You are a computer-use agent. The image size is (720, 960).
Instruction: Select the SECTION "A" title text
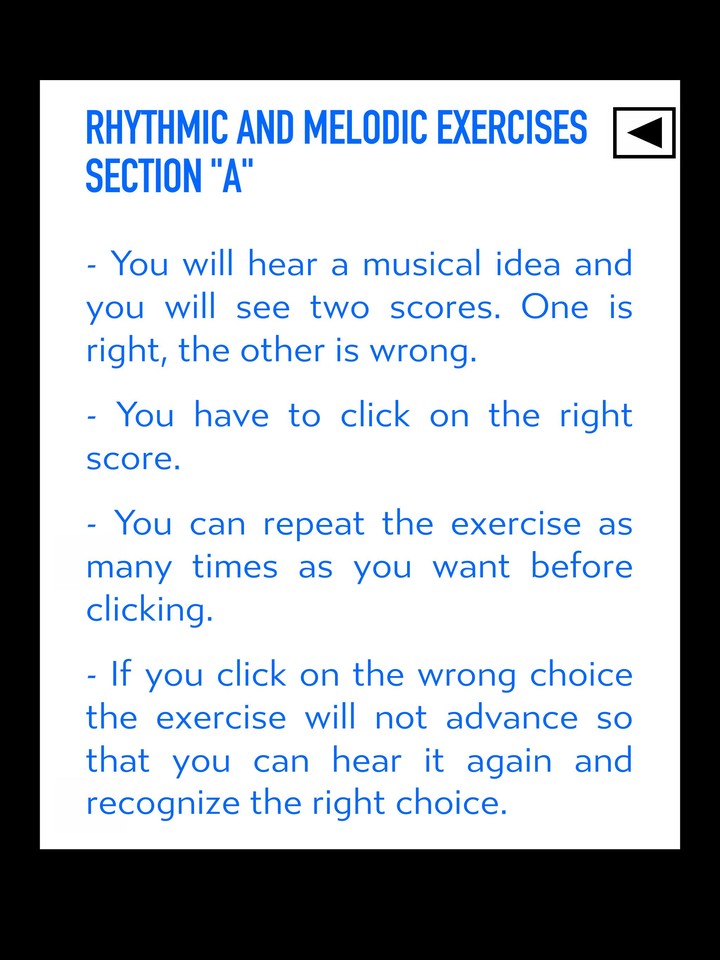170,178
